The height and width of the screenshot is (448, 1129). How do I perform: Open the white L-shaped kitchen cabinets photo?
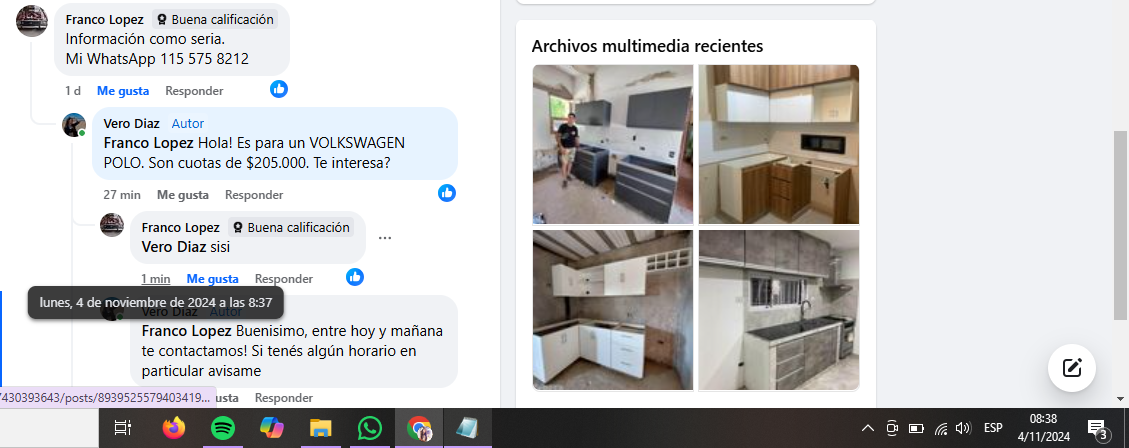coord(613,310)
